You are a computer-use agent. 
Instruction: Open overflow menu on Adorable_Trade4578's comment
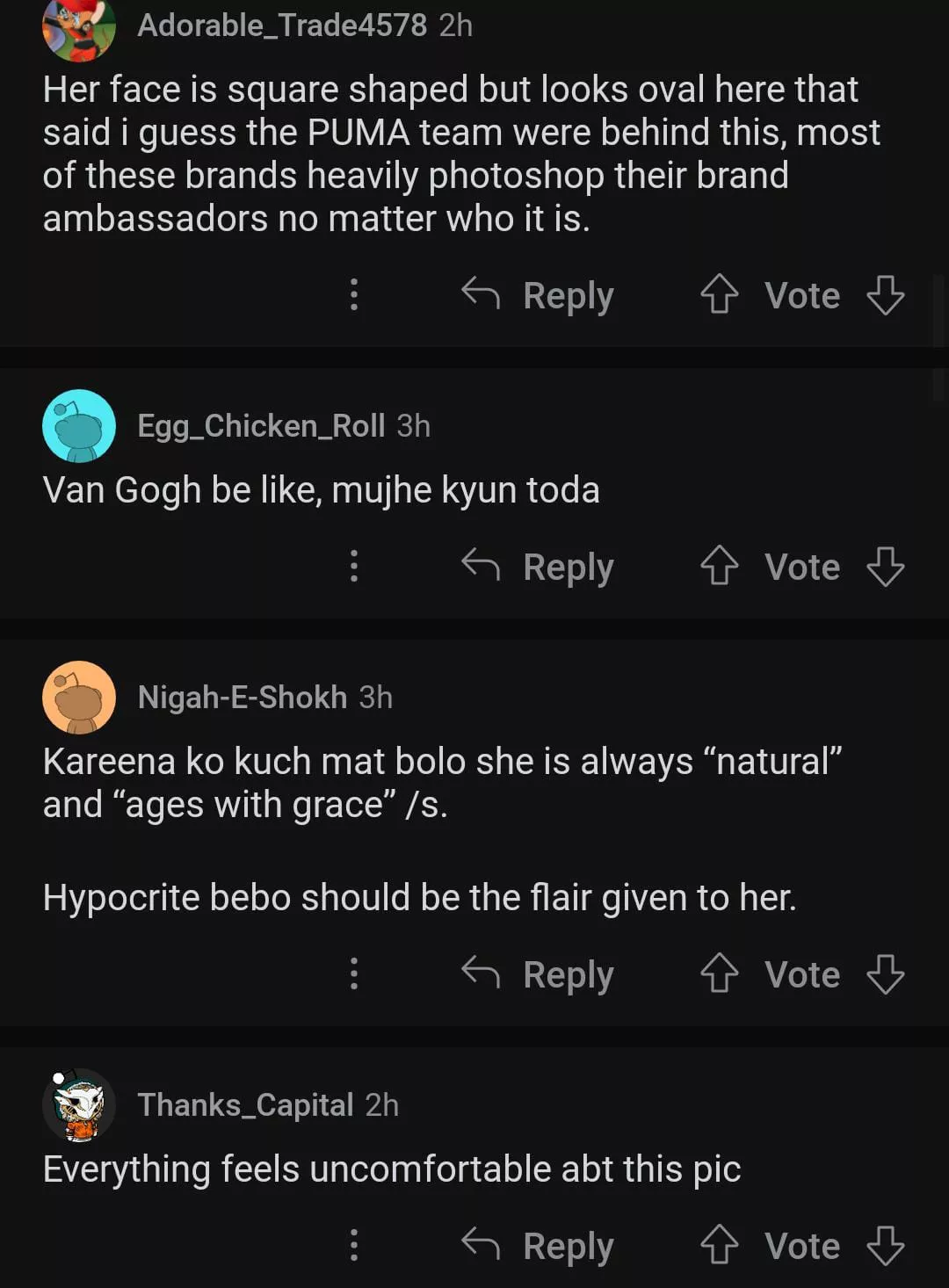pyautogui.click(x=354, y=294)
